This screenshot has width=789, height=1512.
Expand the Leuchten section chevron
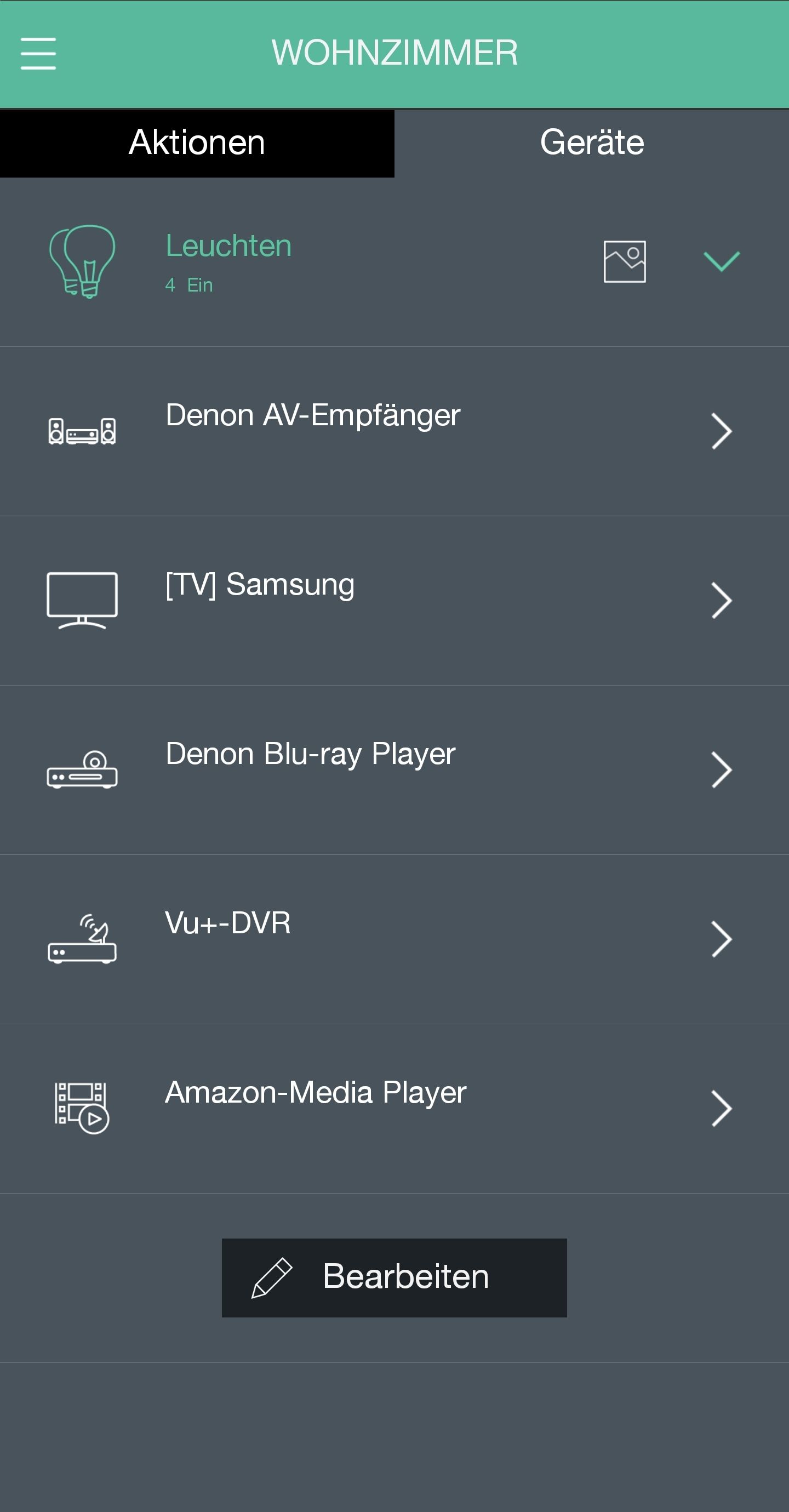[722, 261]
